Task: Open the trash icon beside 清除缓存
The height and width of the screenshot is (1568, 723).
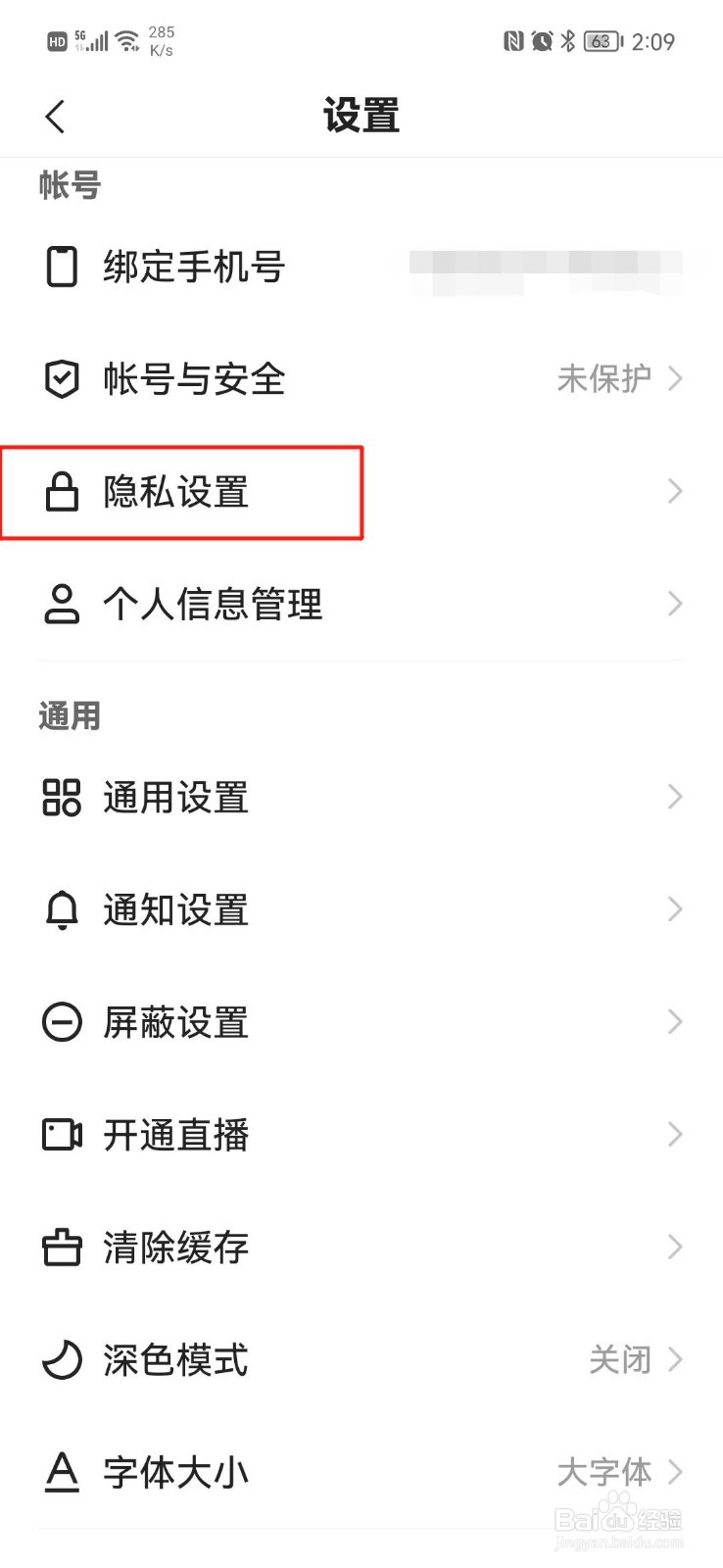Action: 62,1248
